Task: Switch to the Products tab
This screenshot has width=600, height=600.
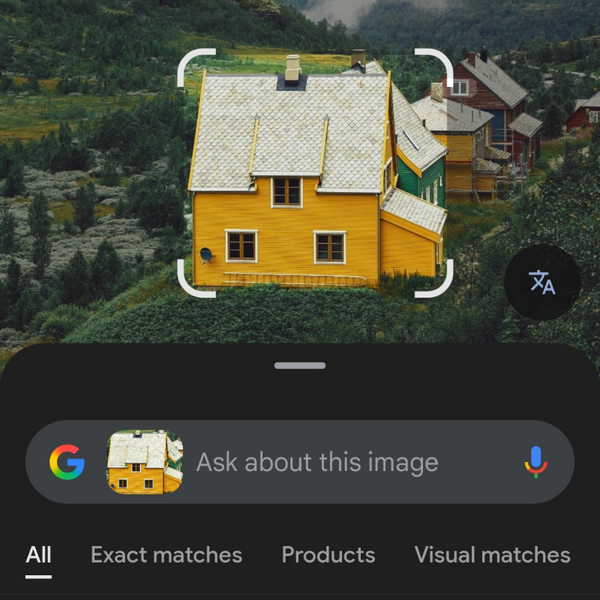Action: [x=328, y=555]
